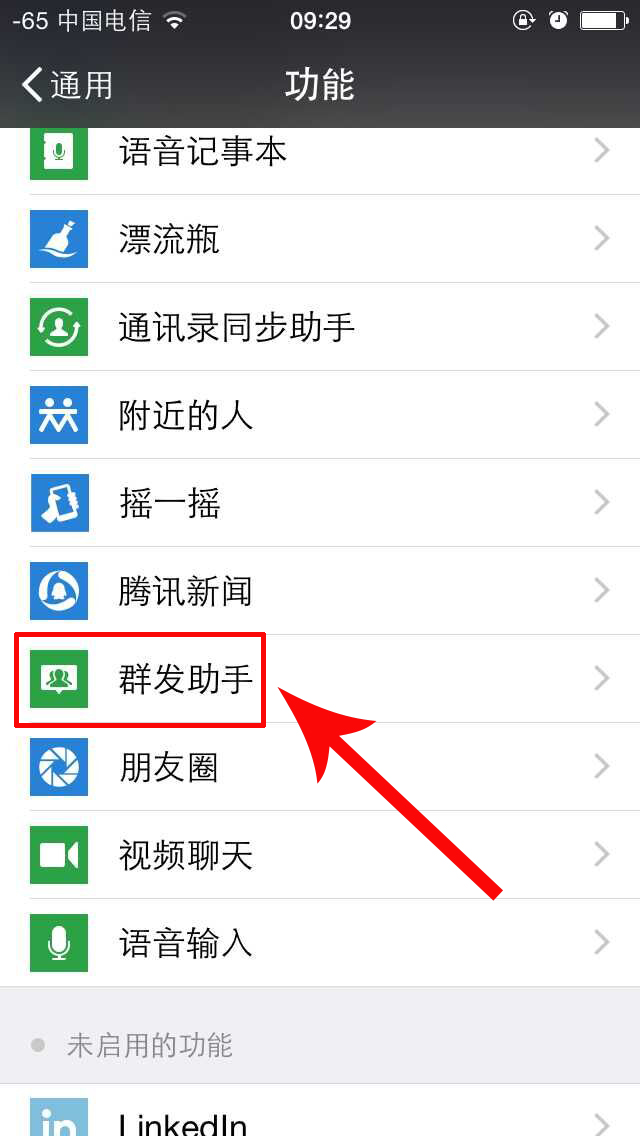Screen dimensions: 640x1136
Task: Open 通讯录同步助手
Action: point(320,327)
